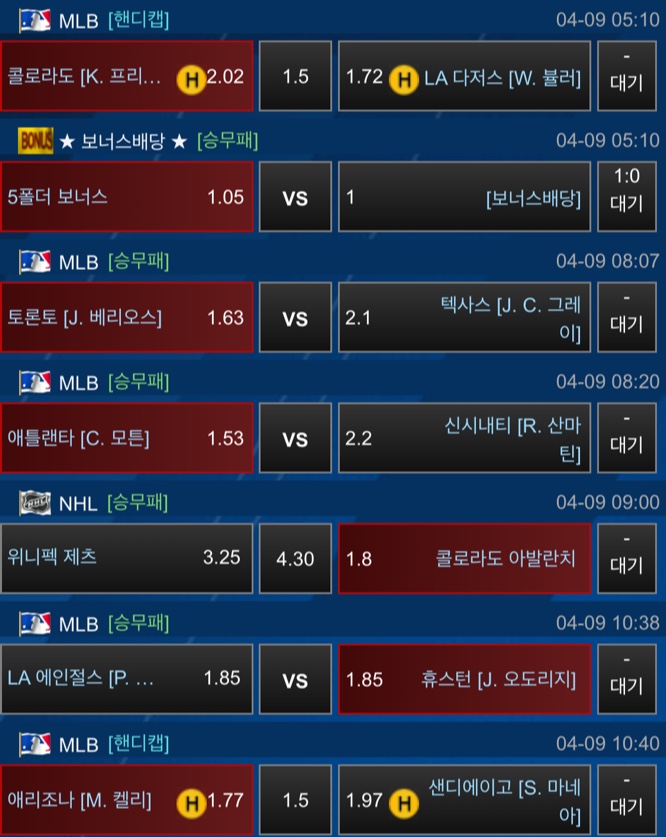
Task: Bet on 위니펙 제츠 at 3.25
Action: [126, 558]
